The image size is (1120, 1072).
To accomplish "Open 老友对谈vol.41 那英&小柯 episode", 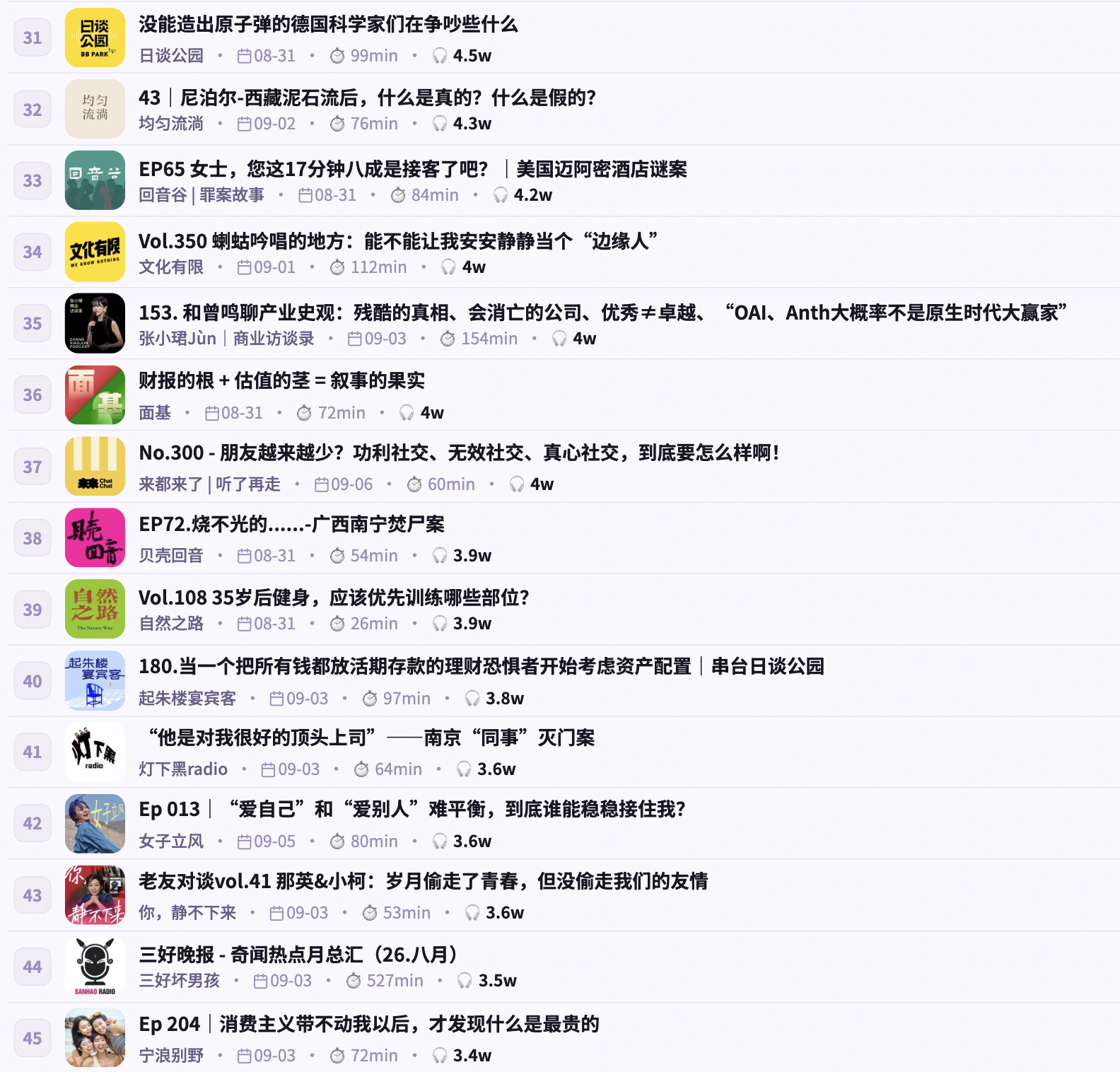I will click(x=423, y=881).
